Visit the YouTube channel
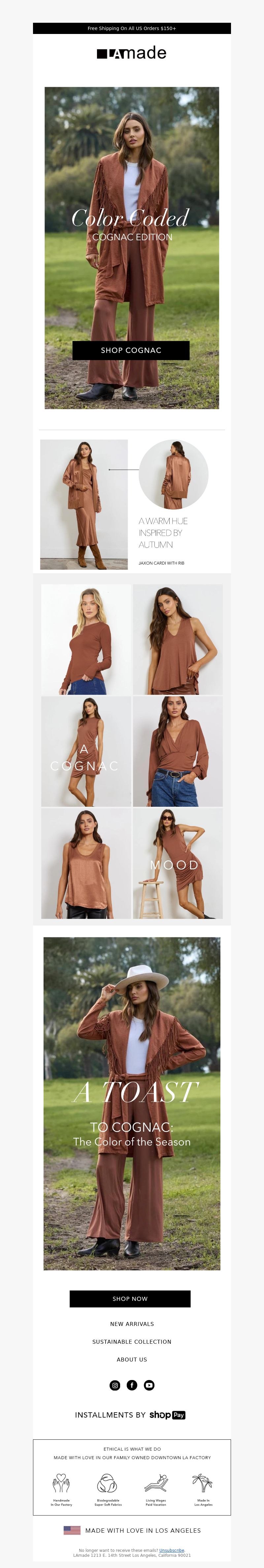This screenshot has width=264, height=1568. coord(149,1385)
